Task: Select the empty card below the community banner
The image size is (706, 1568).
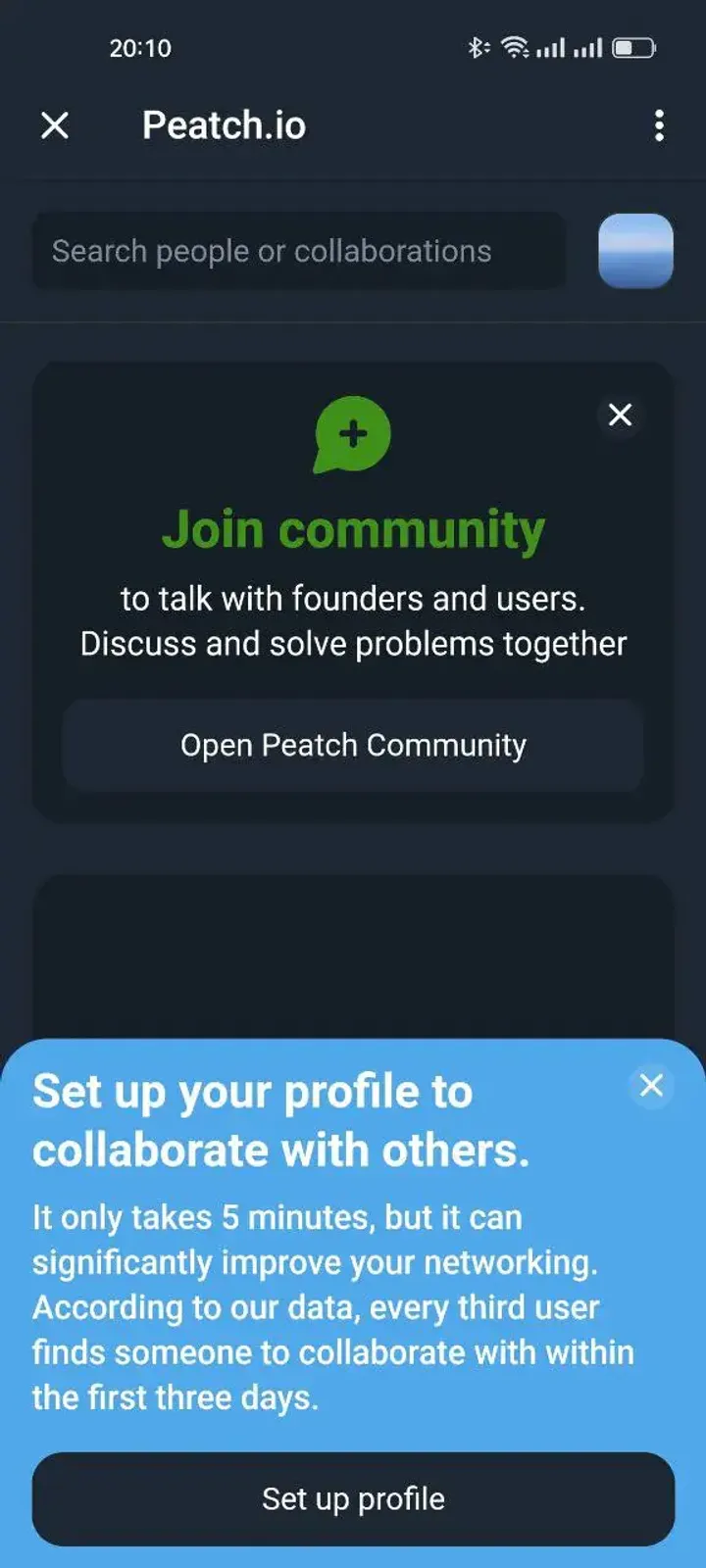Action: click(353, 955)
